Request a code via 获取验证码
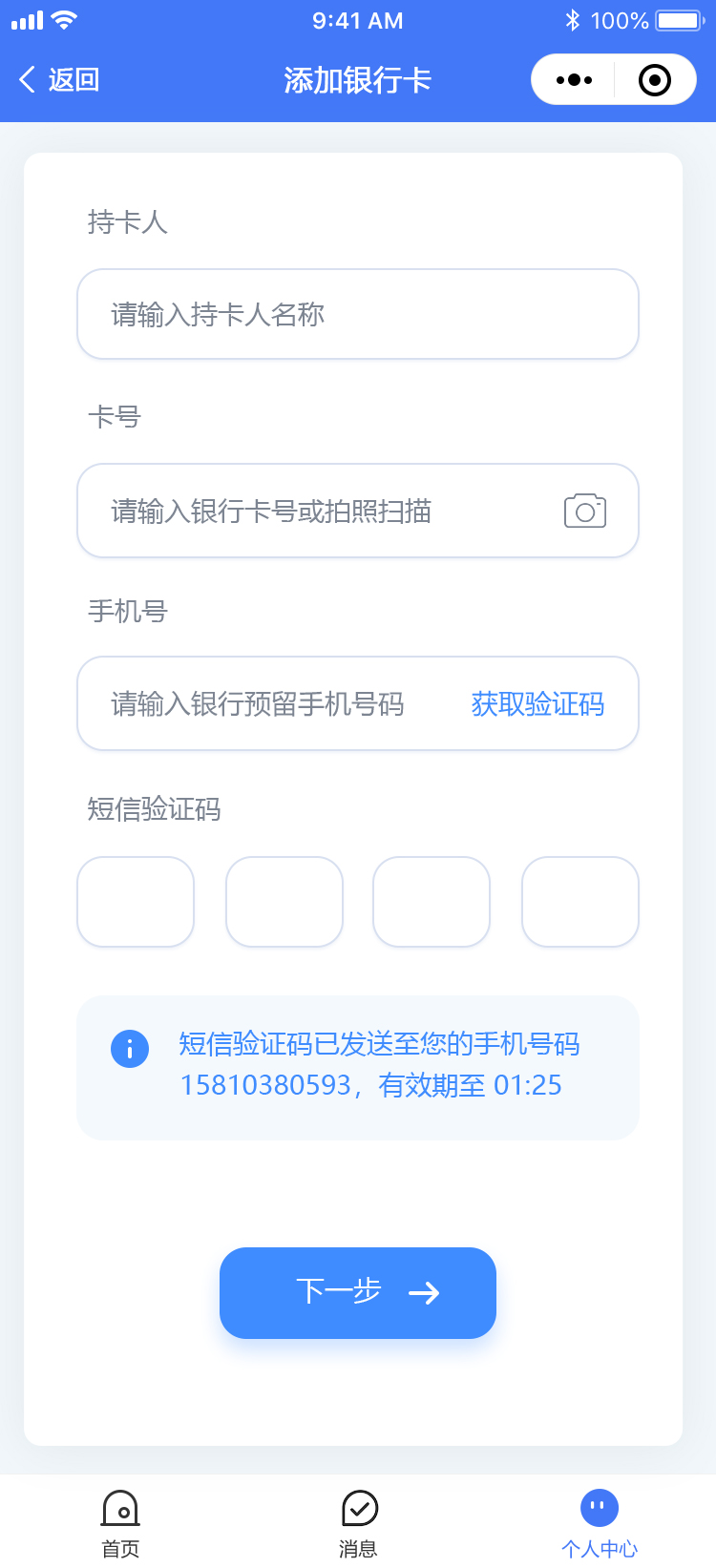The height and width of the screenshot is (1568, 716). pos(537,704)
